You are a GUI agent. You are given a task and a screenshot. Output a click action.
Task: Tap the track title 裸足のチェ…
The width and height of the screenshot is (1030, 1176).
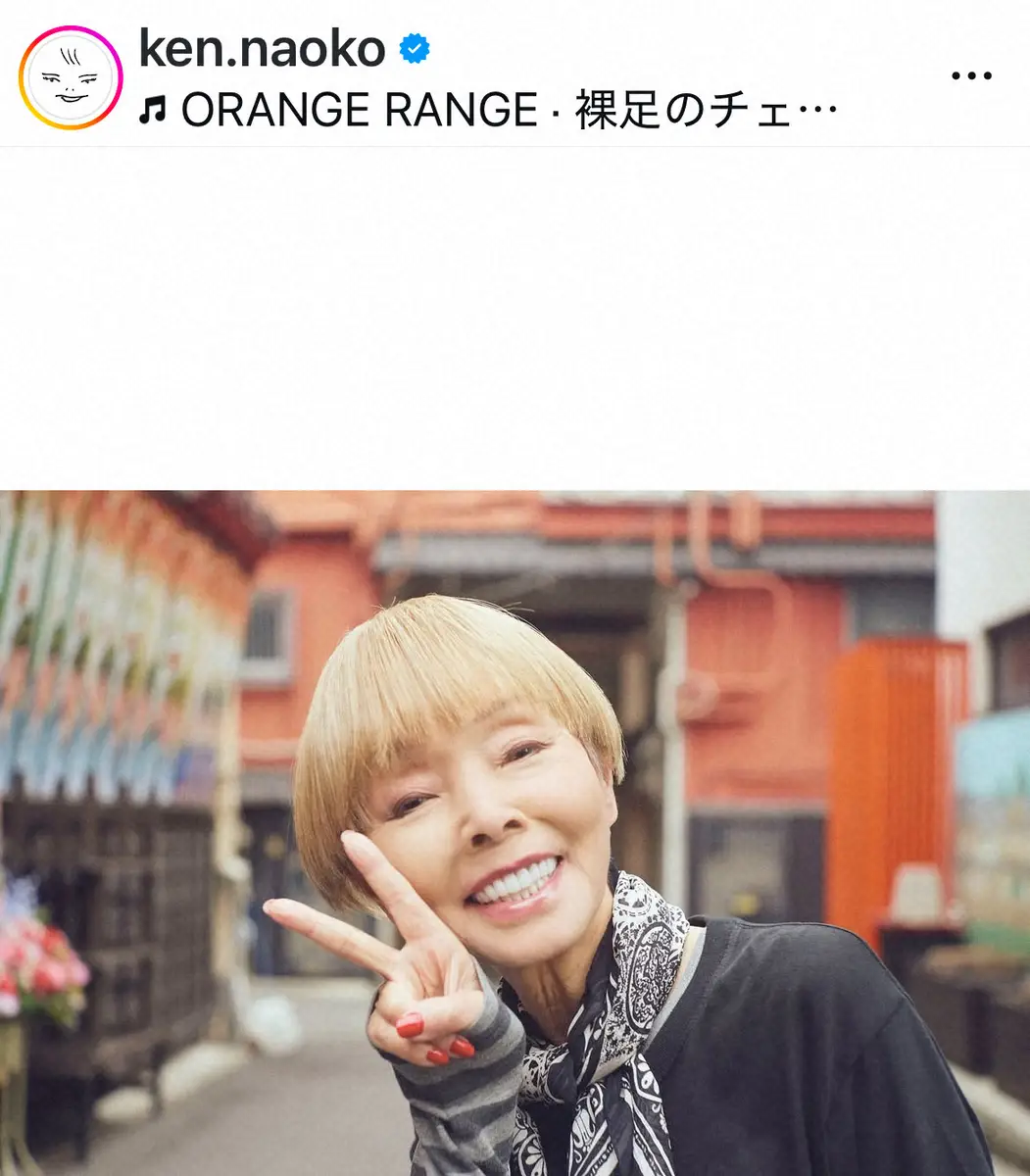tap(706, 109)
